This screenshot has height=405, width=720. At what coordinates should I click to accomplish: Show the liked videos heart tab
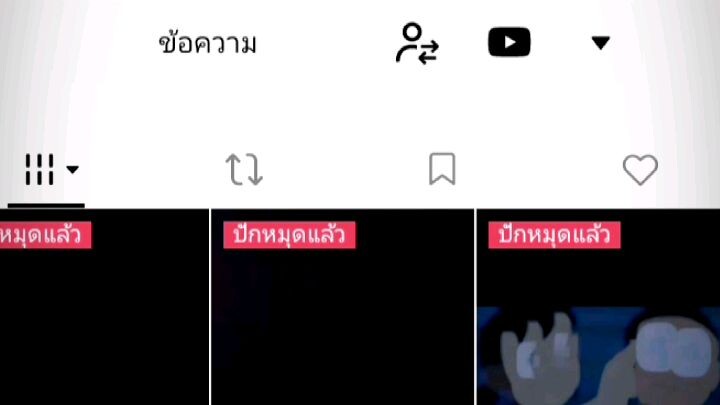(640, 170)
